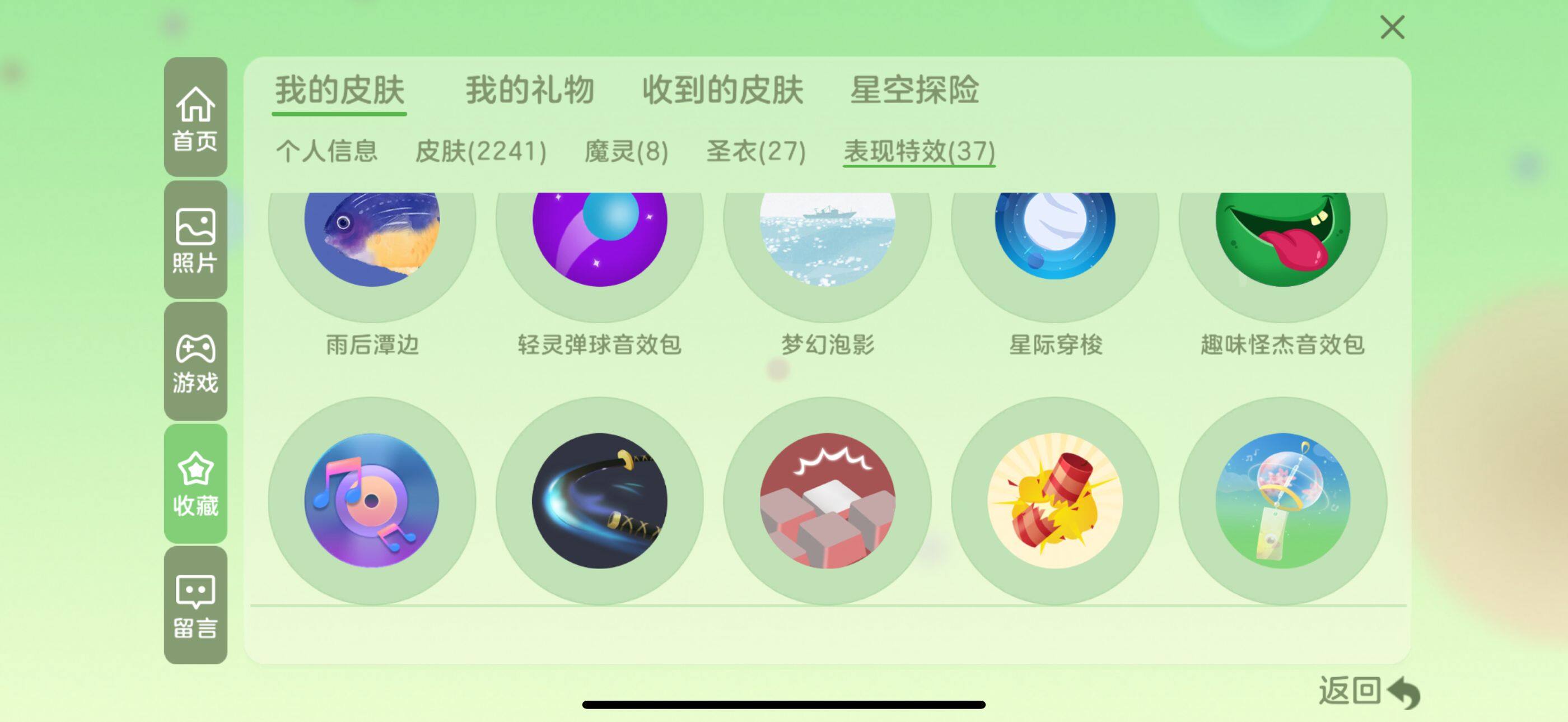This screenshot has height=722, width=1568.
Task: Open the 趣味怪杰音效包 item
Action: tap(1282, 244)
